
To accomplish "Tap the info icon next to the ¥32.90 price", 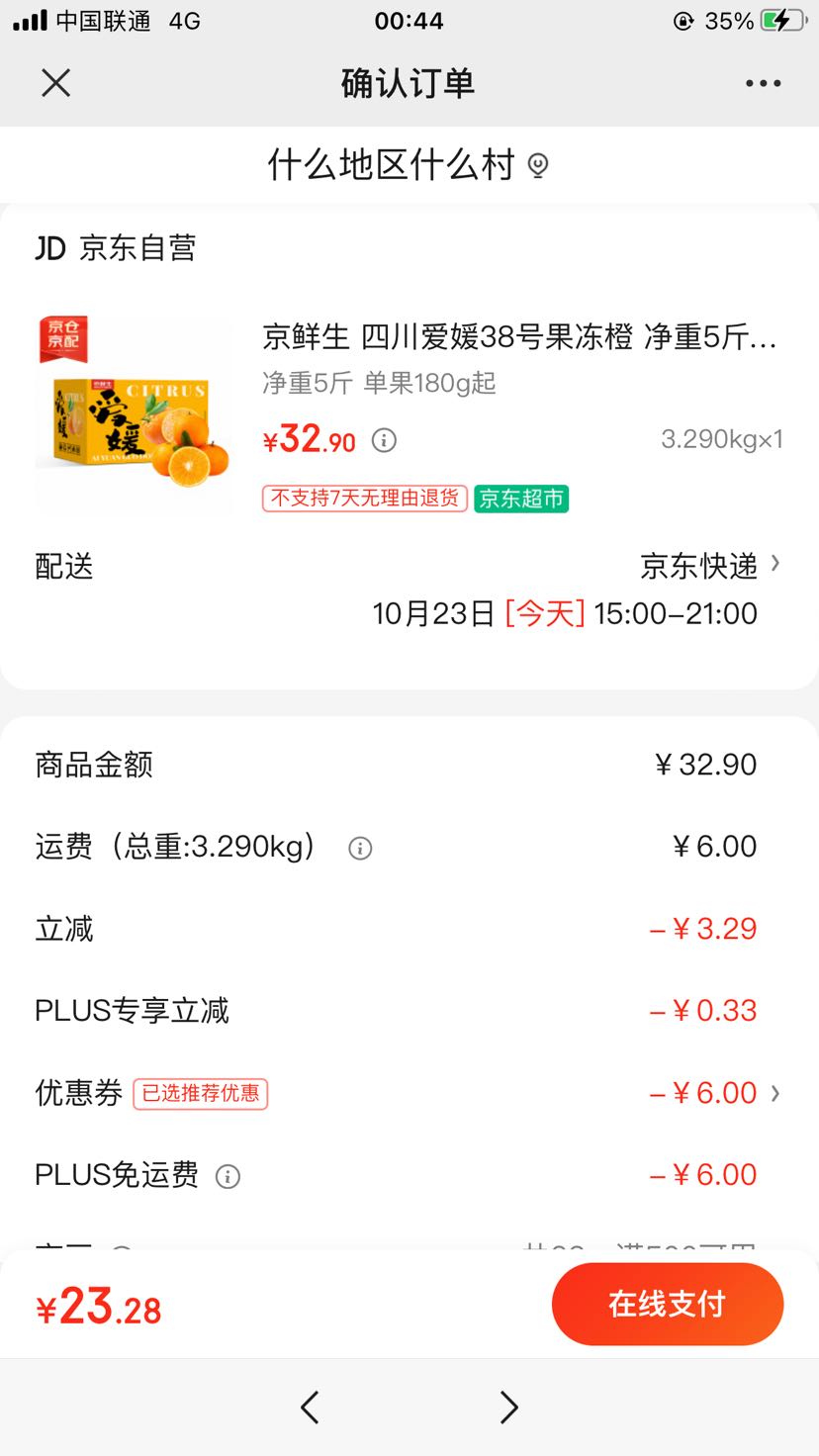I will click(x=384, y=440).
